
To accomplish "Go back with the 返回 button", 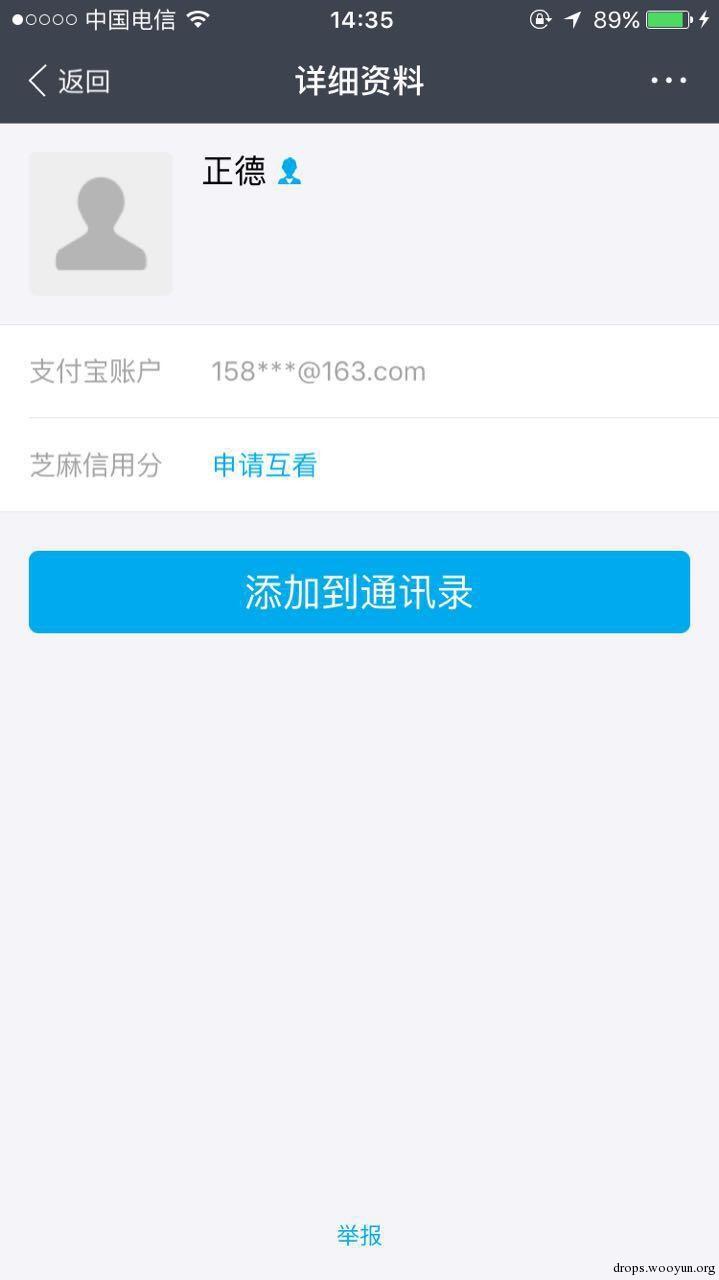I will [68, 81].
